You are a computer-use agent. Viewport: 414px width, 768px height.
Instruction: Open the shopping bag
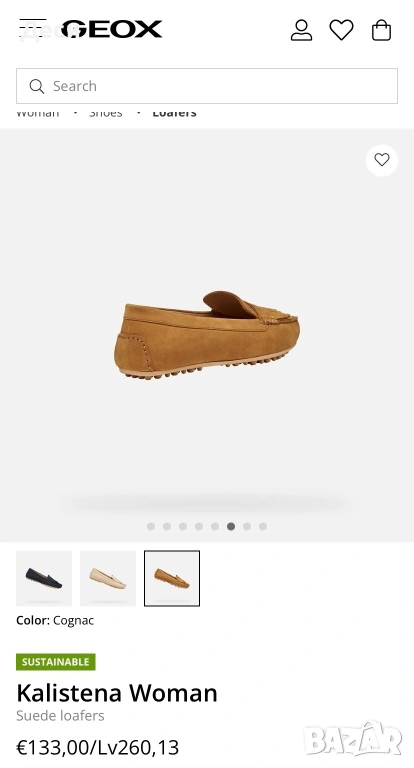382,30
